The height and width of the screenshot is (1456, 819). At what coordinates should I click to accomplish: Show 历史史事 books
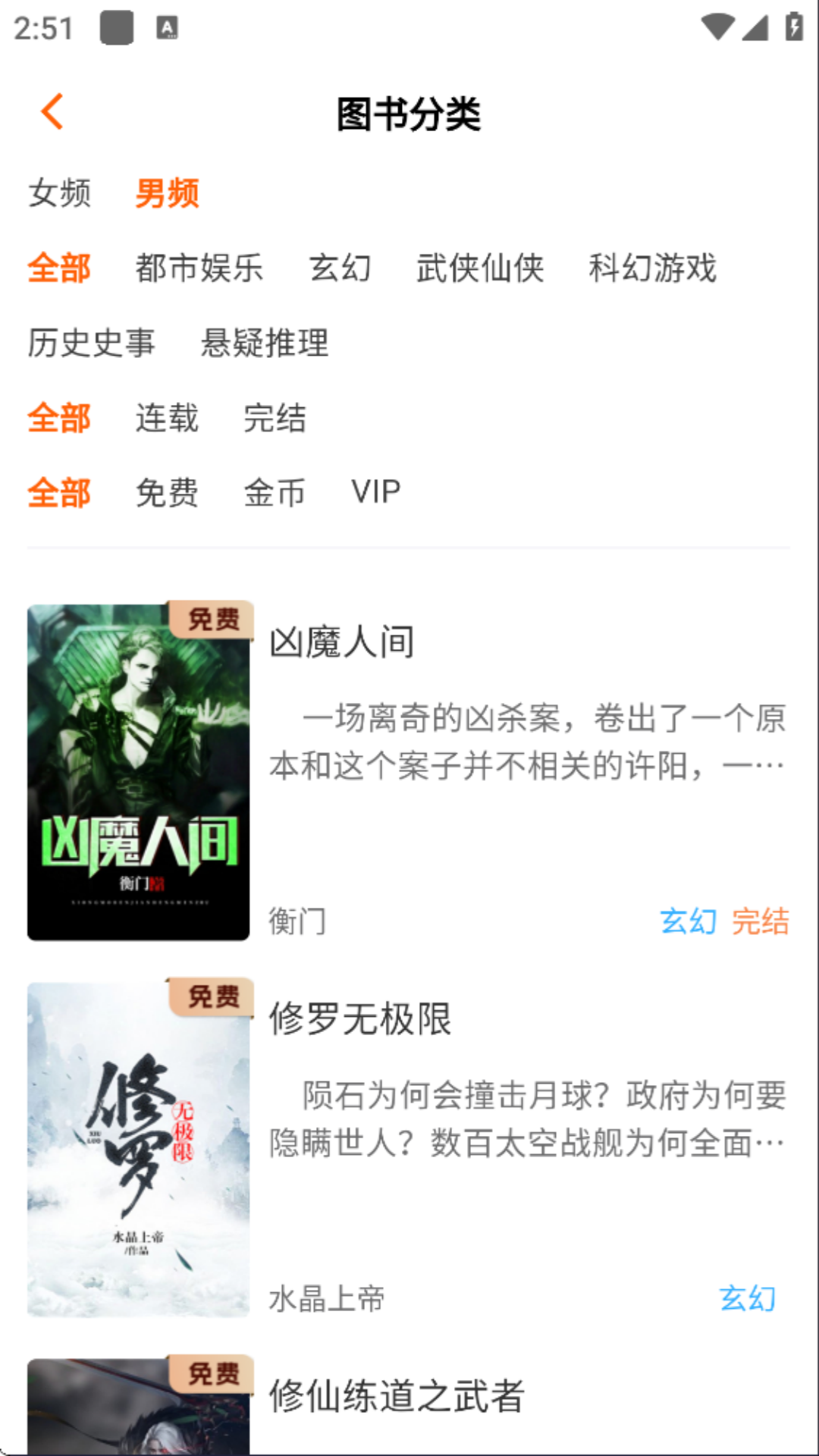pyautogui.click(x=91, y=343)
